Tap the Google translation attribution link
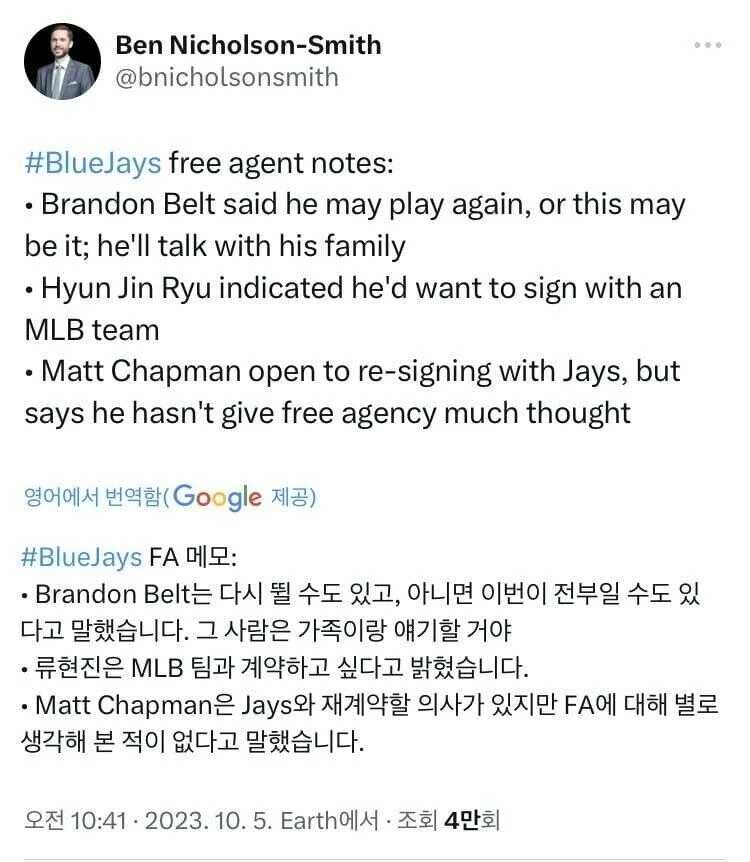This screenshot has height=862, width=750. point(217,496)
